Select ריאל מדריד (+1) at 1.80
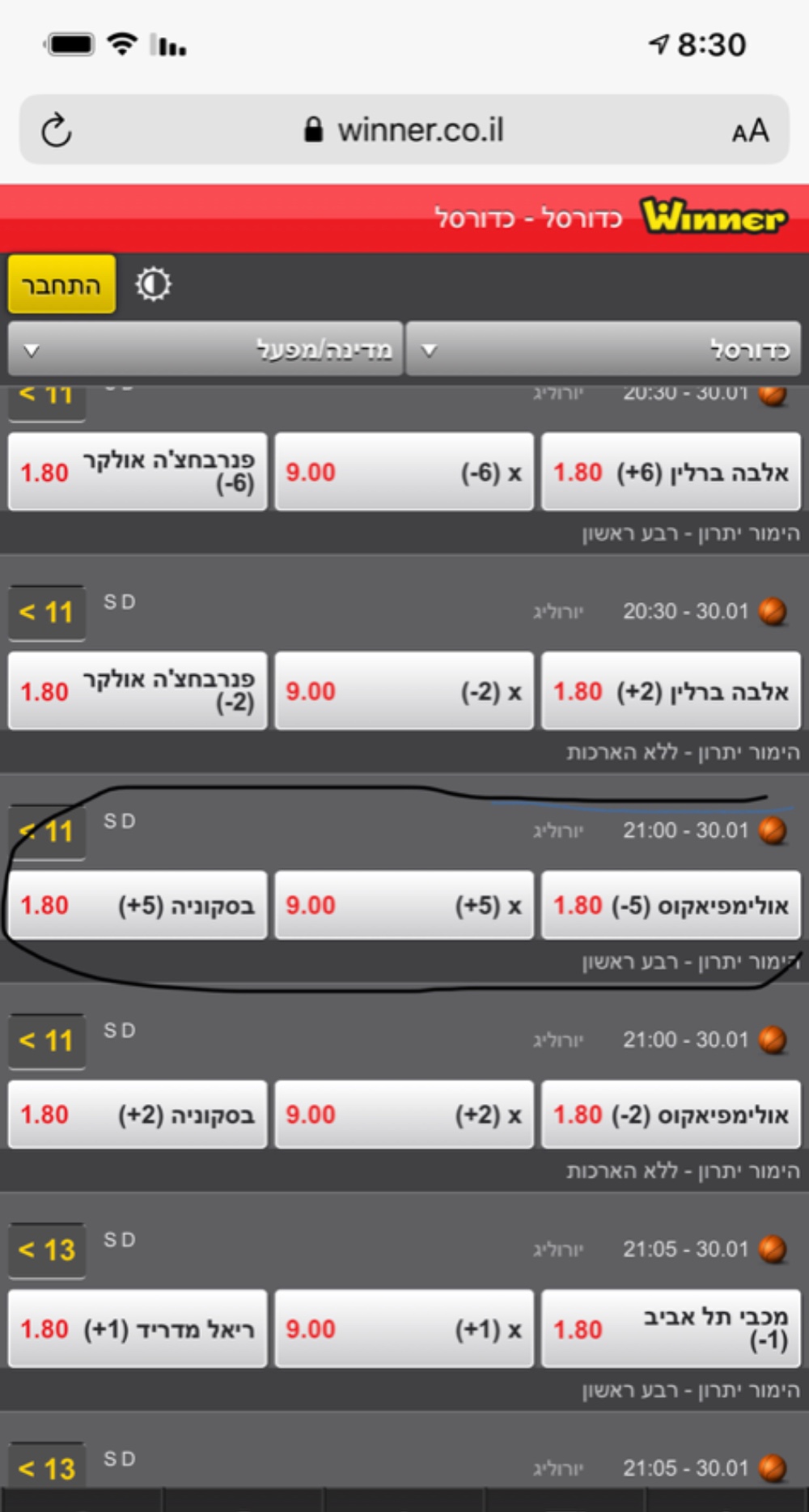Image resolution: width=809 pixels, height=1512 pixels. coord(138,1329)
